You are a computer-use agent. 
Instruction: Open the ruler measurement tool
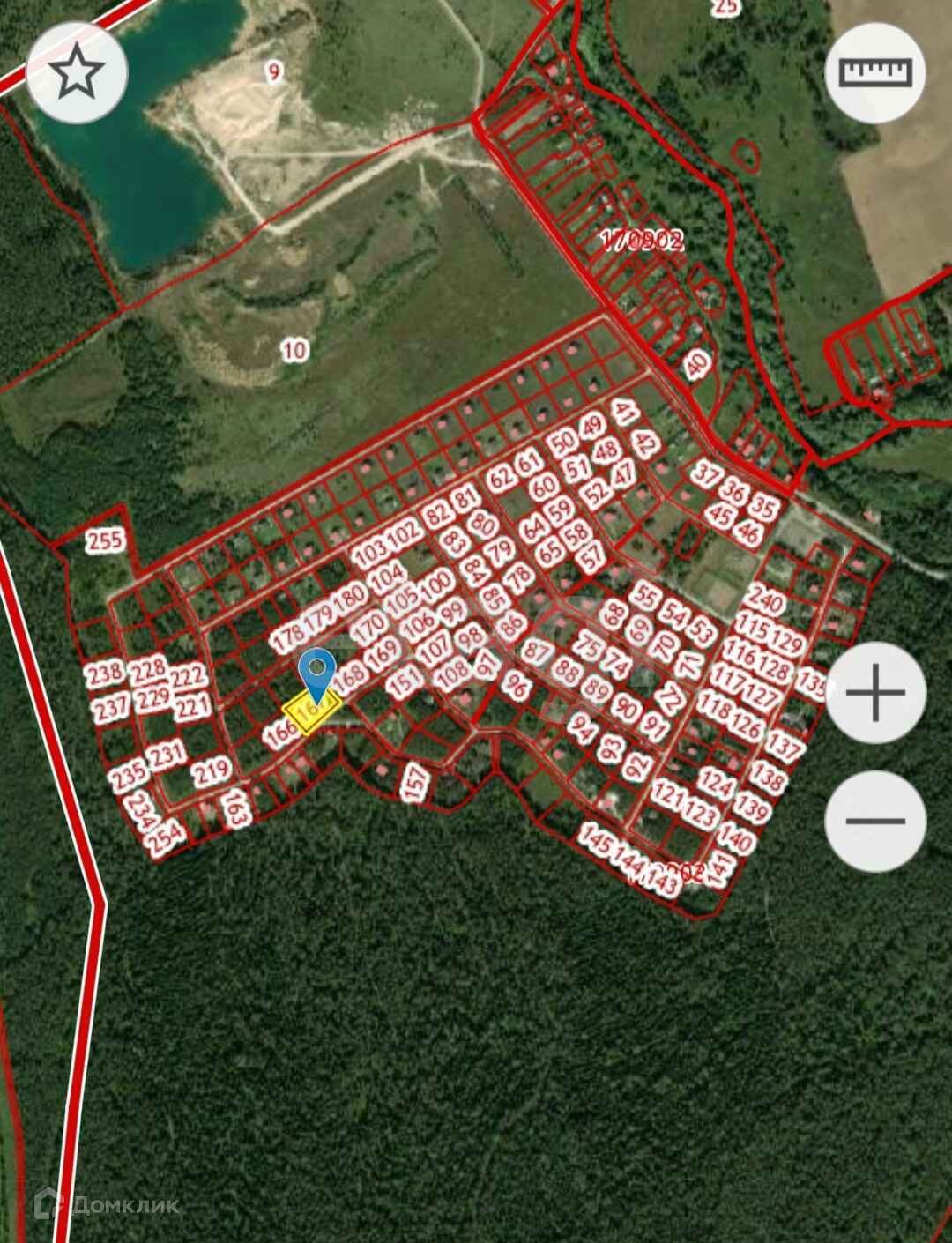tap(875, 73)
